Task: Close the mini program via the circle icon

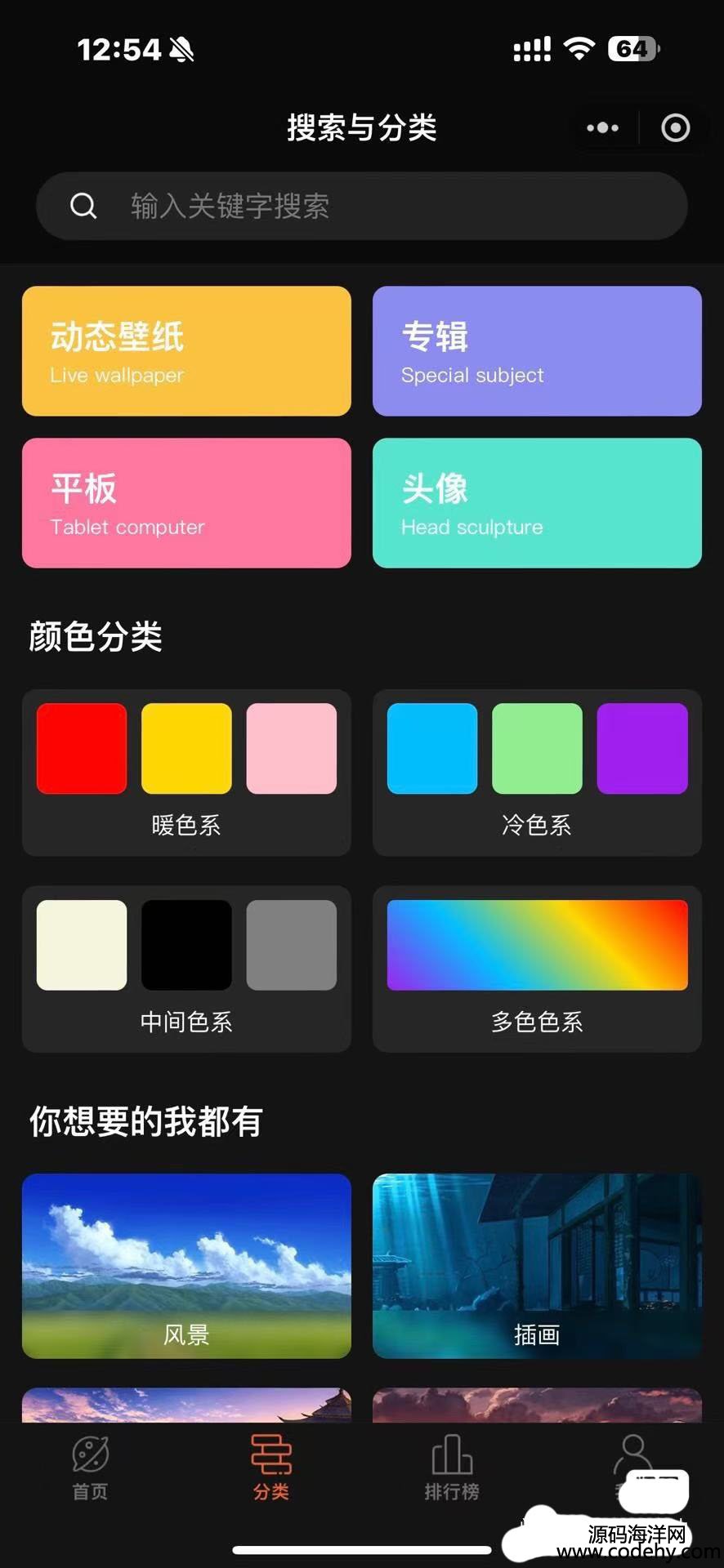Action: 675,128
